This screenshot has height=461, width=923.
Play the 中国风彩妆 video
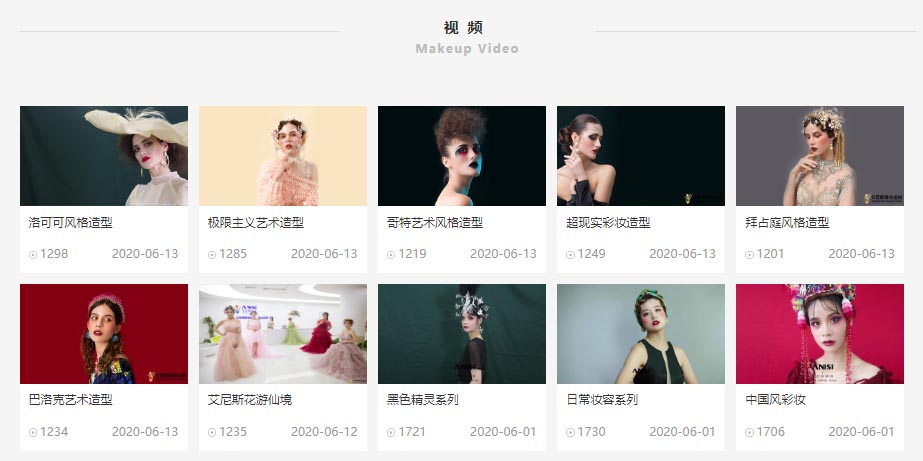(x=819, y=334)
